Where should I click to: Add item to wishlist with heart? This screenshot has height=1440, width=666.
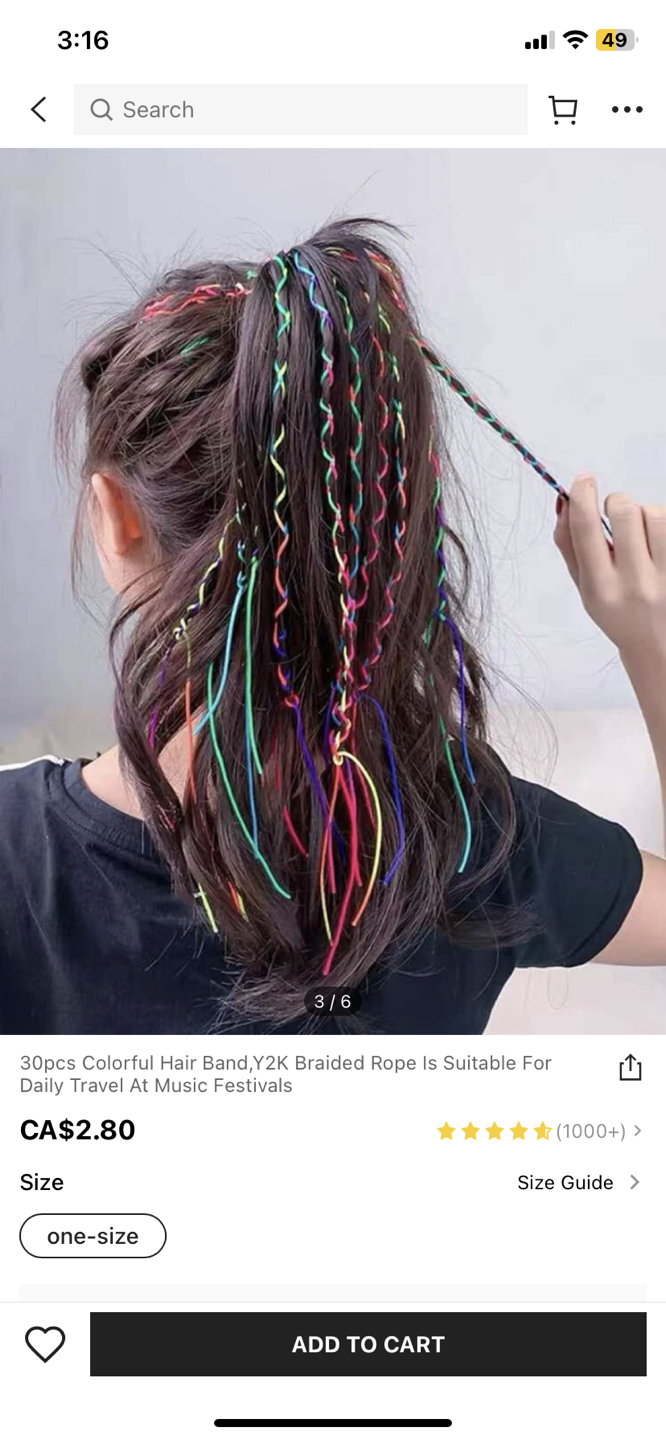click(x=45, y=1344)
